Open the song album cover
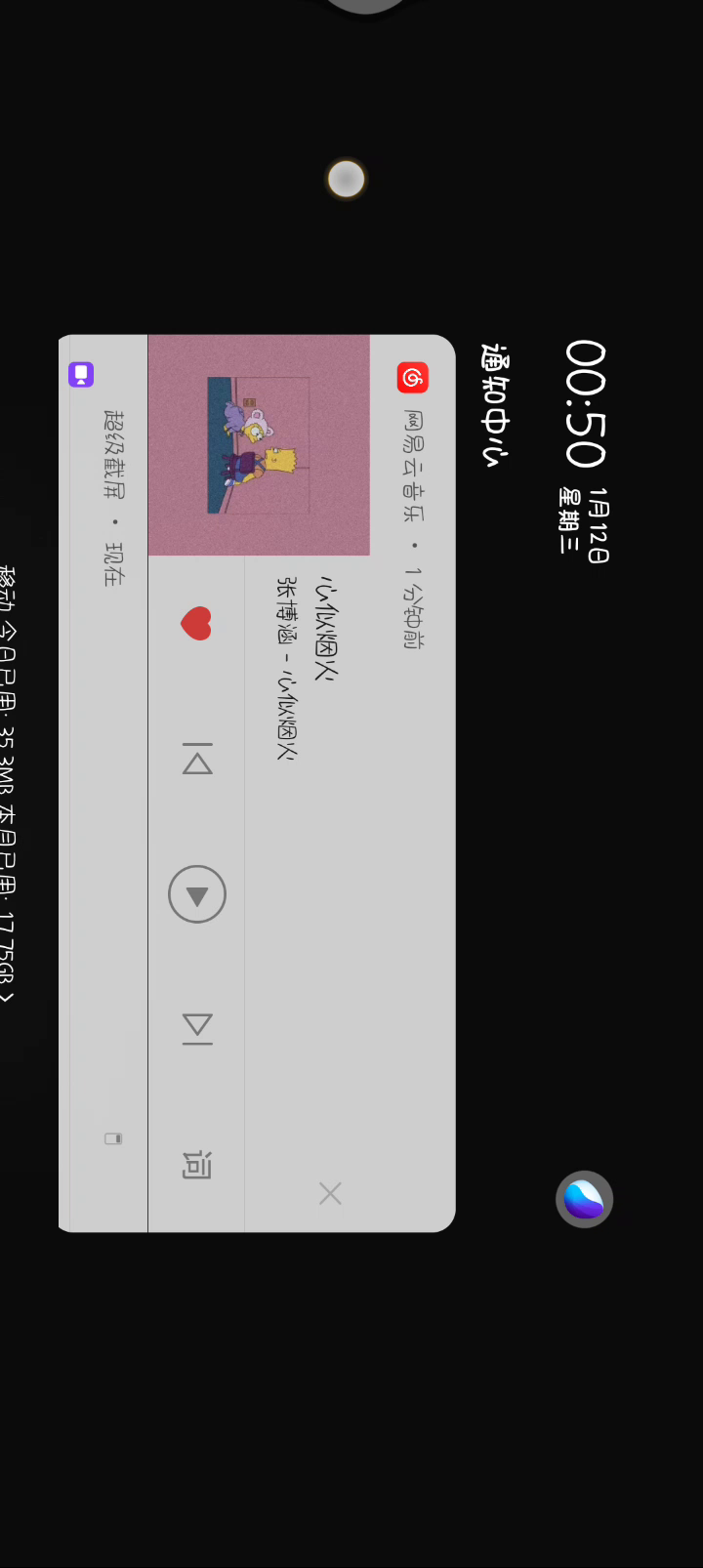703x1568 pixels. point(259,445)
